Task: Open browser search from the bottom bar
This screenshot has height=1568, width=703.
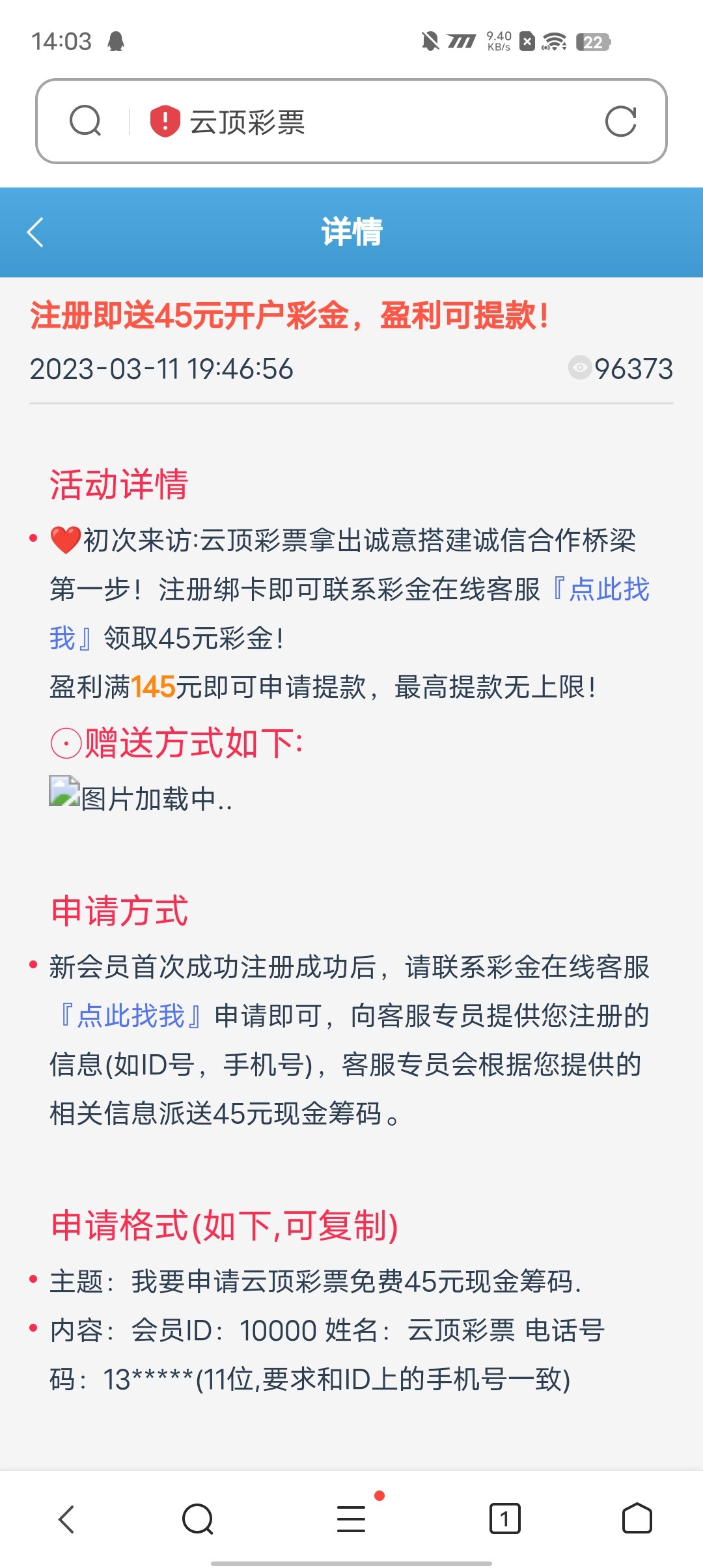Action: (198, 1519)
